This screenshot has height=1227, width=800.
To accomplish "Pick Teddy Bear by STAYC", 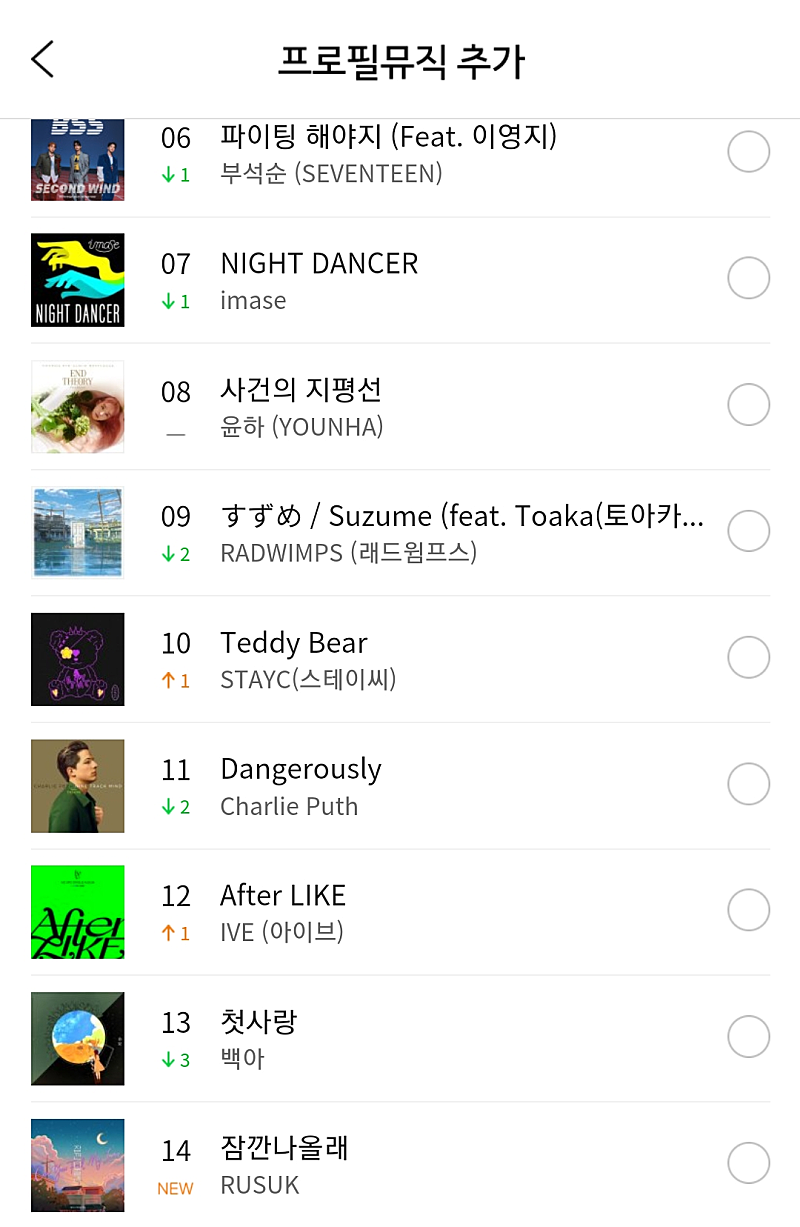I will 748,658.
